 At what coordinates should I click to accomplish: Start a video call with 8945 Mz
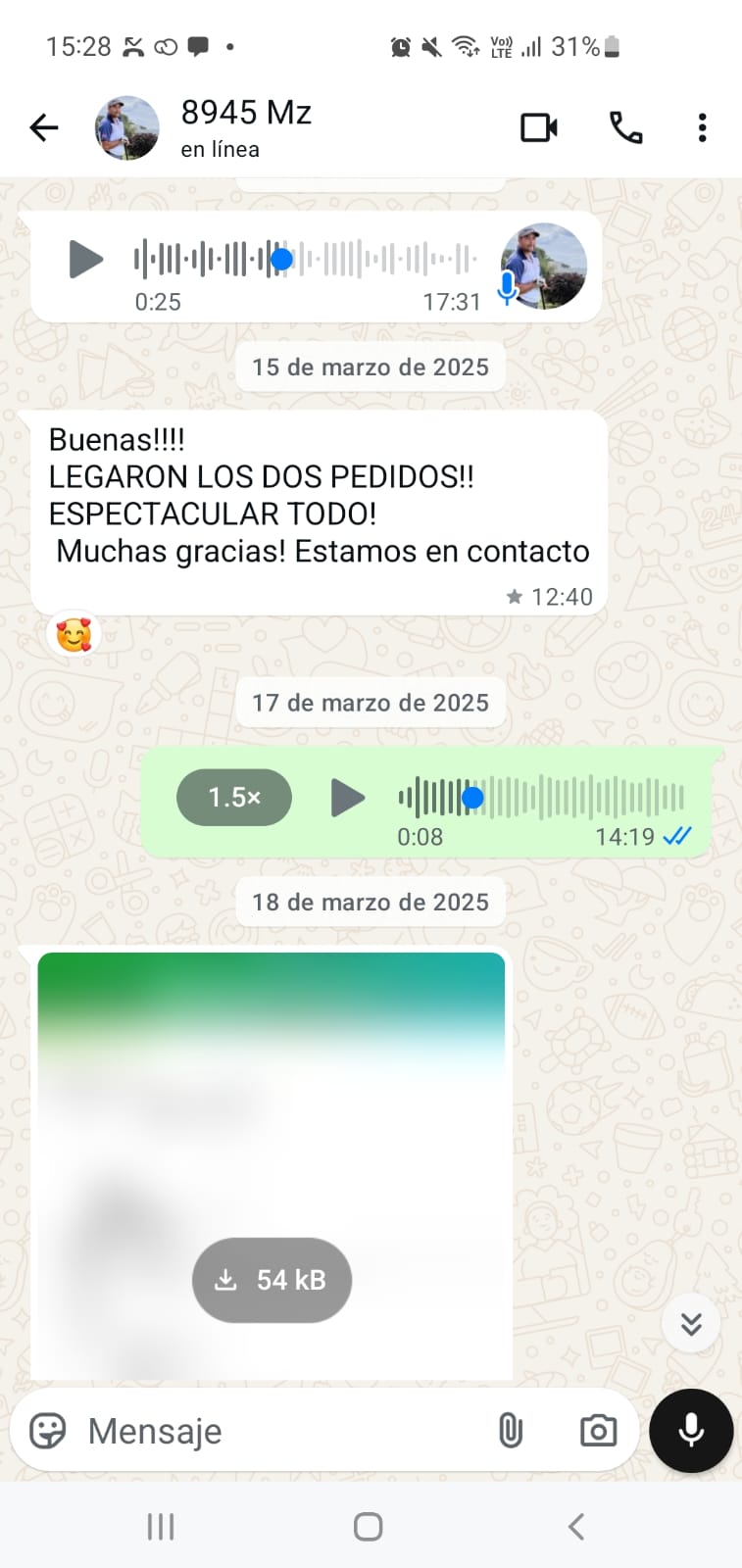click(538, 127)
